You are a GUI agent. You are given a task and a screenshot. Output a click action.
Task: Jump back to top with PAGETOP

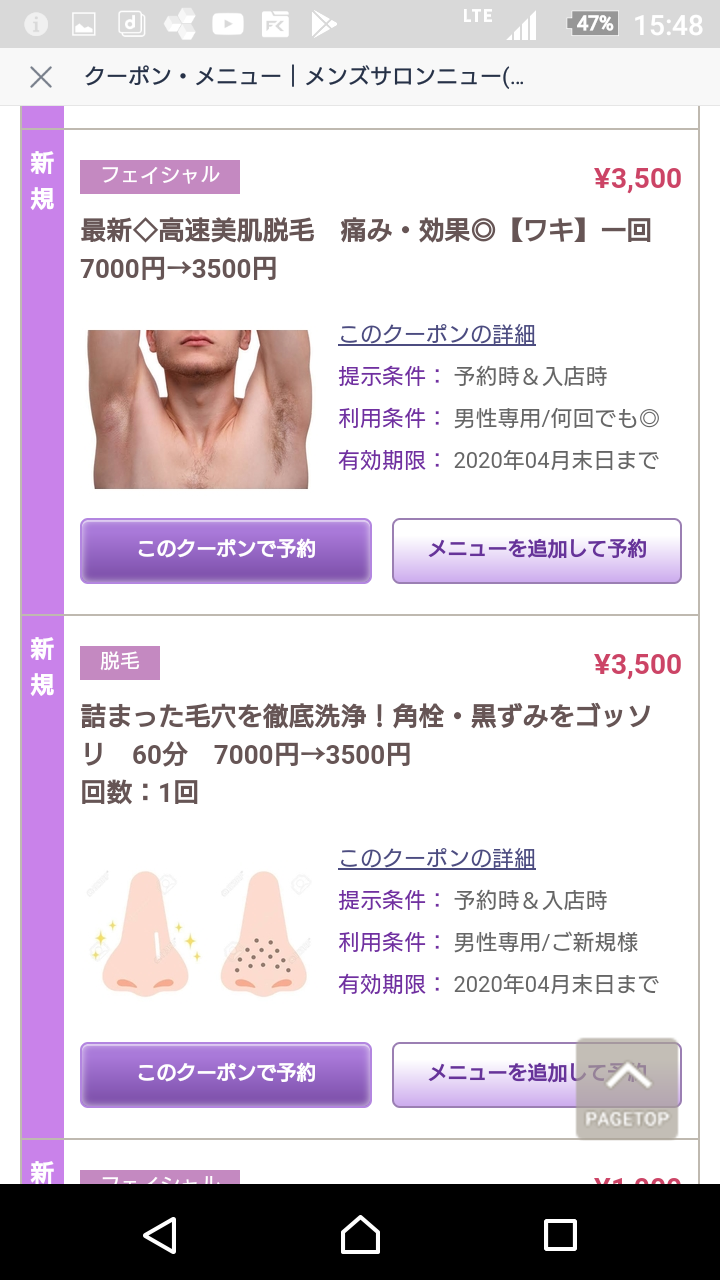[627, 1090]
